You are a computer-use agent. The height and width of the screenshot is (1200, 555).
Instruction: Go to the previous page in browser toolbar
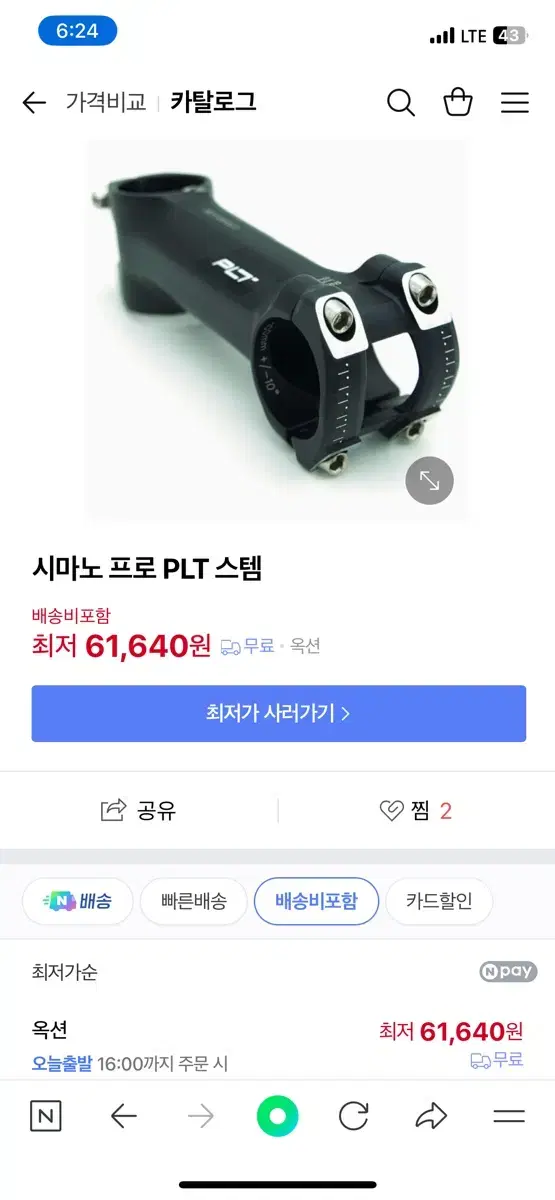tap(123, 1116)
